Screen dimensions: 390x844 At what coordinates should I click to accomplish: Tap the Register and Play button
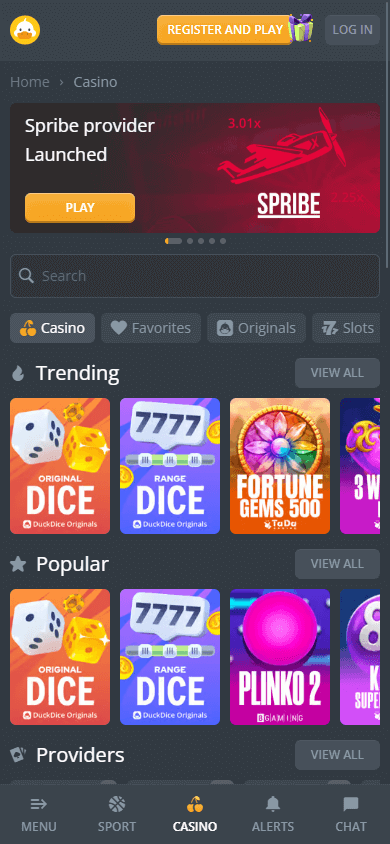point(225,30)
